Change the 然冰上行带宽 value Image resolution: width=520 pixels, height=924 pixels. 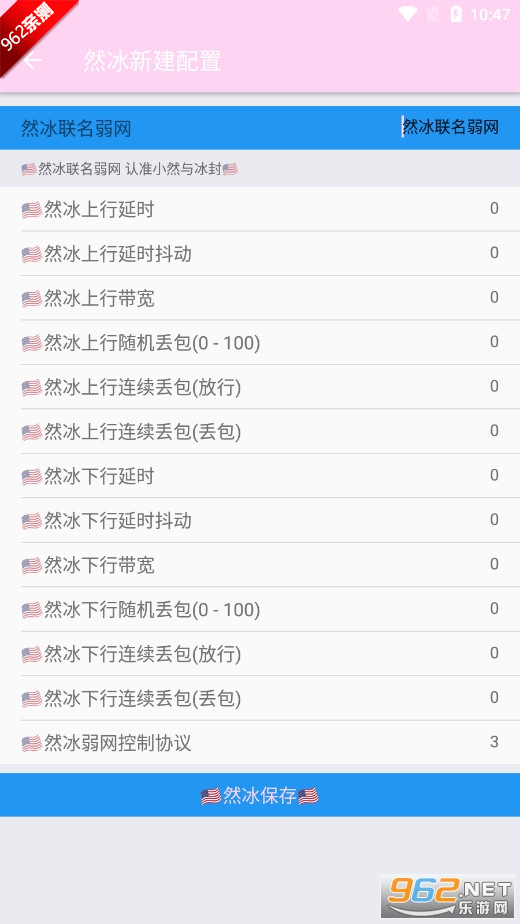coord(260,298)
